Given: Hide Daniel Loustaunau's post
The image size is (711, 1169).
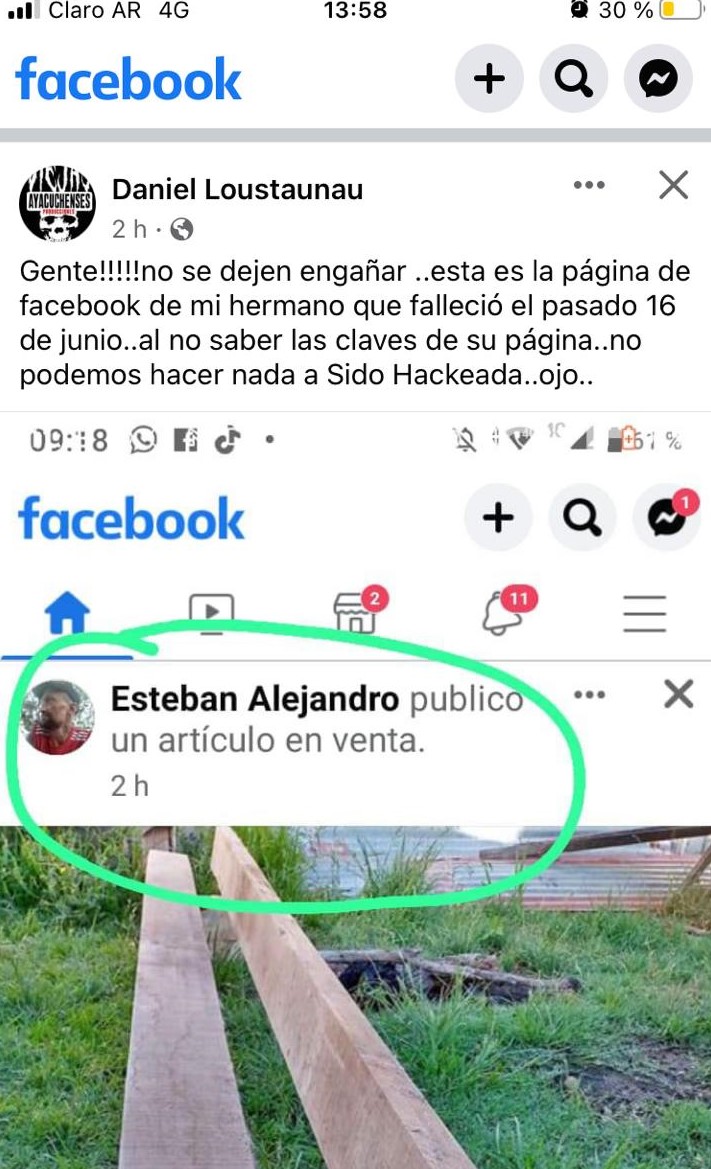Looking at the screenshot, I should pos(673,185).
